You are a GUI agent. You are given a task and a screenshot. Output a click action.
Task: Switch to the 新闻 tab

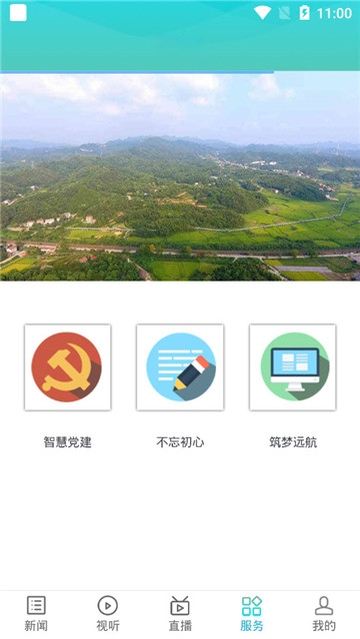36,614
